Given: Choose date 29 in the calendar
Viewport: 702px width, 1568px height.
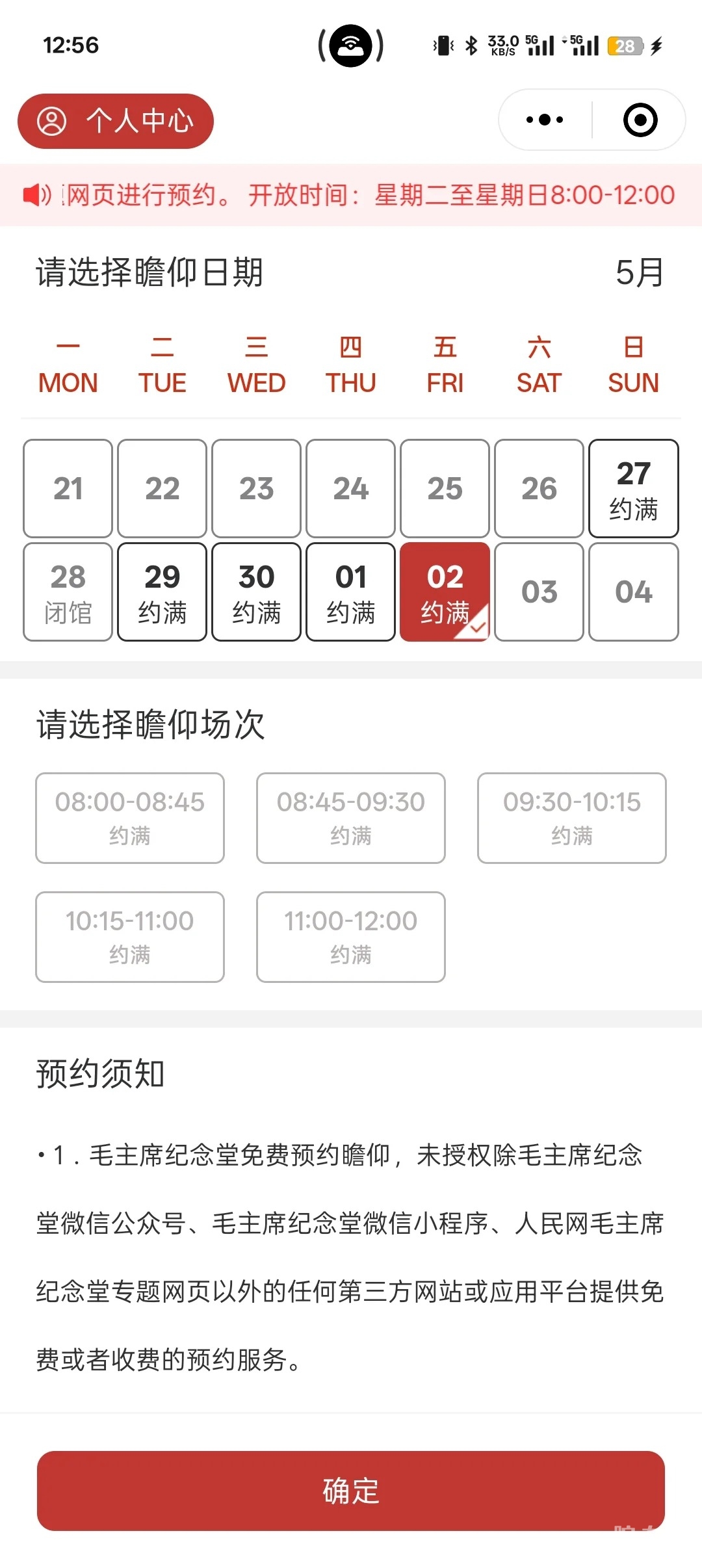Looking at the screenshot, I should click(x=162, y=592).
